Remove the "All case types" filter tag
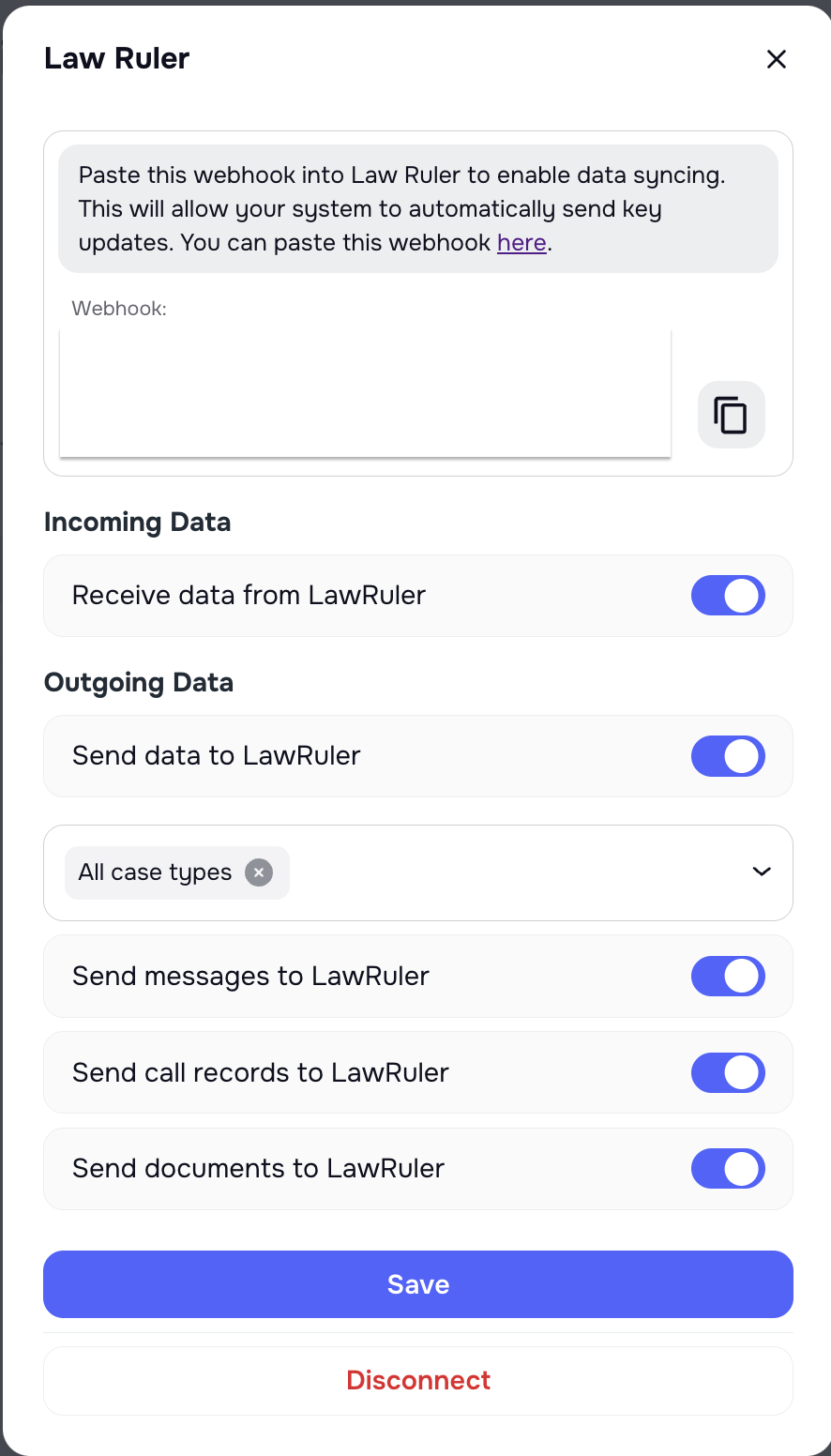831x1456 pixels. click(259, 872)
